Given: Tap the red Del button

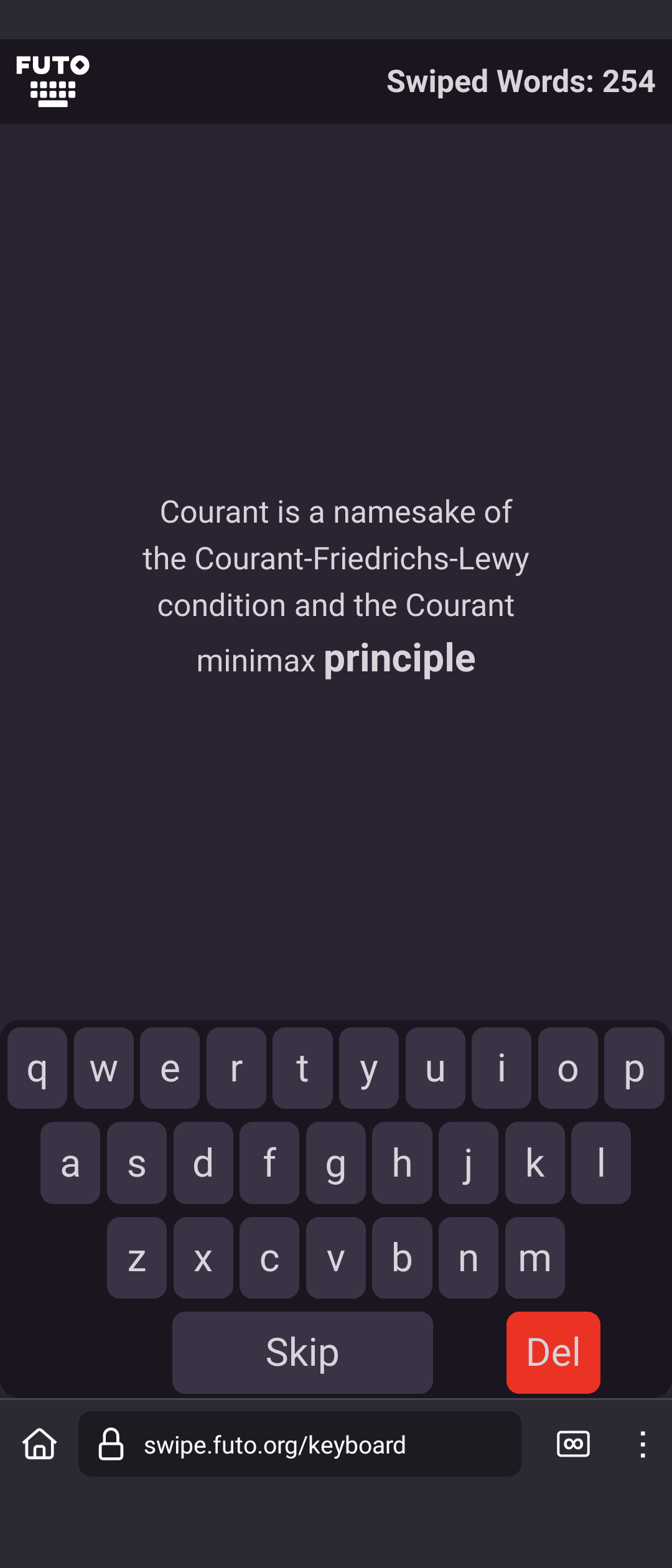Looking at the screenshot, I should tap(553, 1352).
